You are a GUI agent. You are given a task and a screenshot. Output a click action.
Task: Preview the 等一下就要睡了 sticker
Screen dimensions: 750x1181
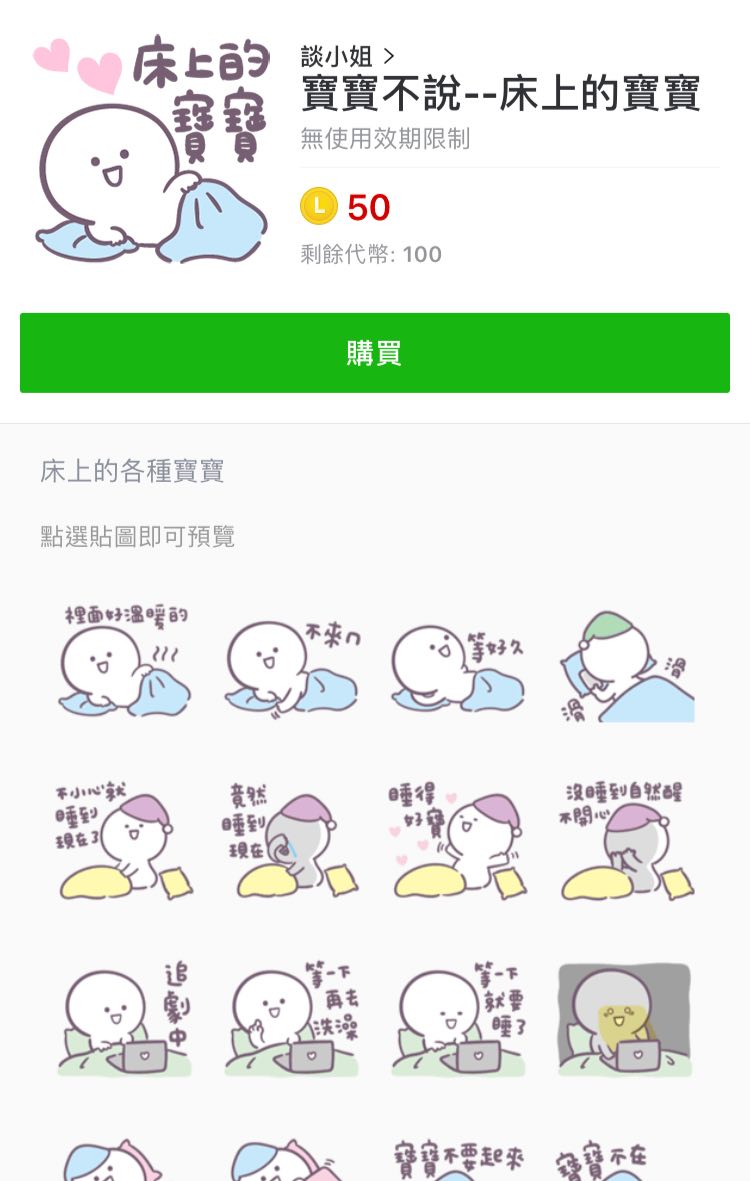coord(458,1020)
